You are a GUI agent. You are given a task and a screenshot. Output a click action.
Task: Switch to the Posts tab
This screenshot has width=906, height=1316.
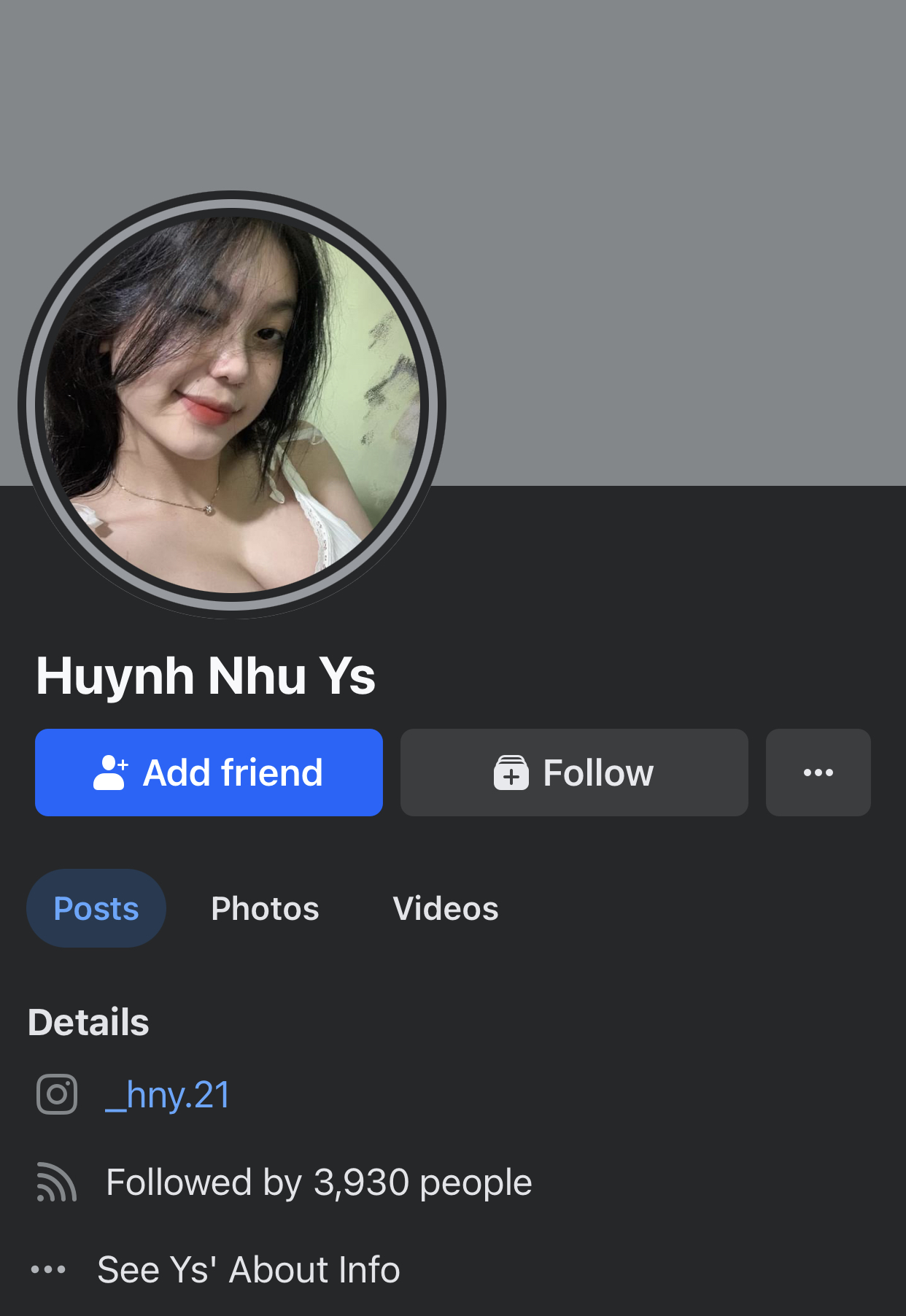tap(96, 908)
